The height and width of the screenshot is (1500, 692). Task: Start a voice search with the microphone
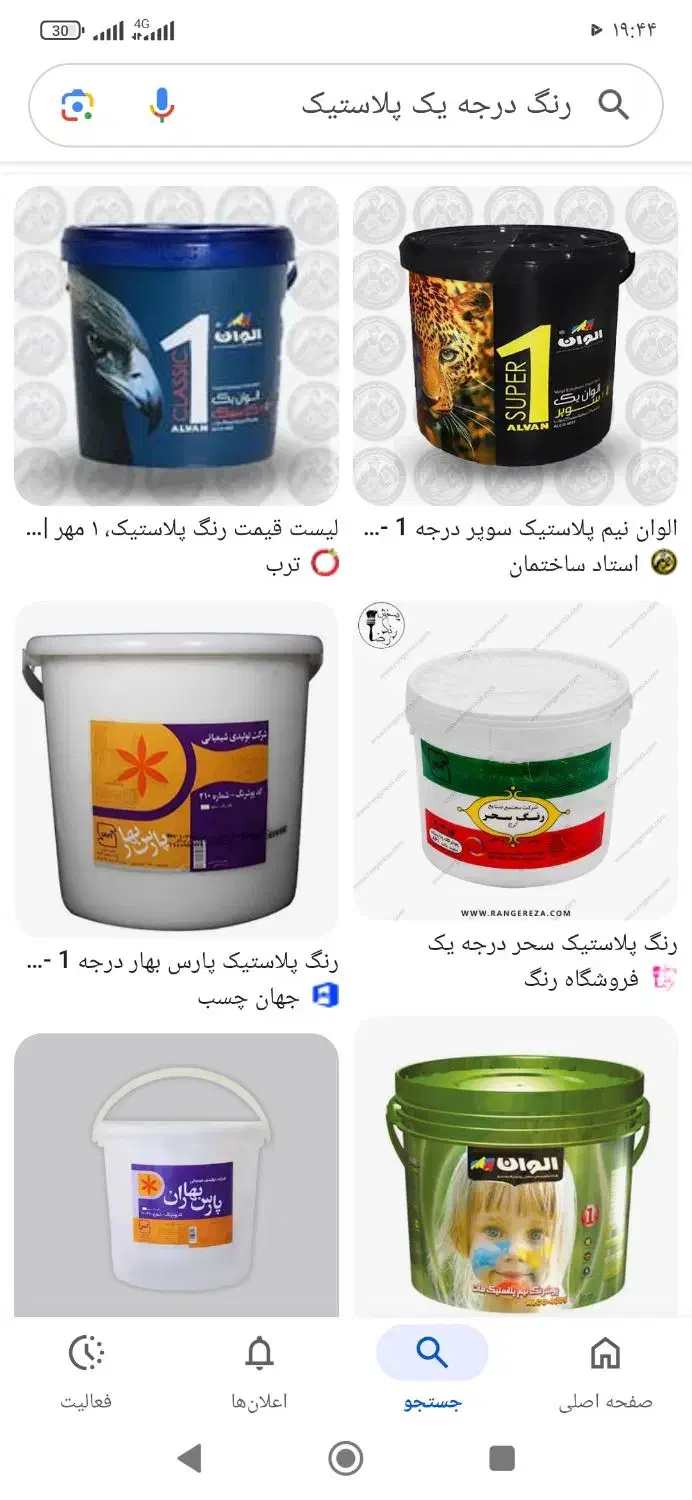[162, 105]
